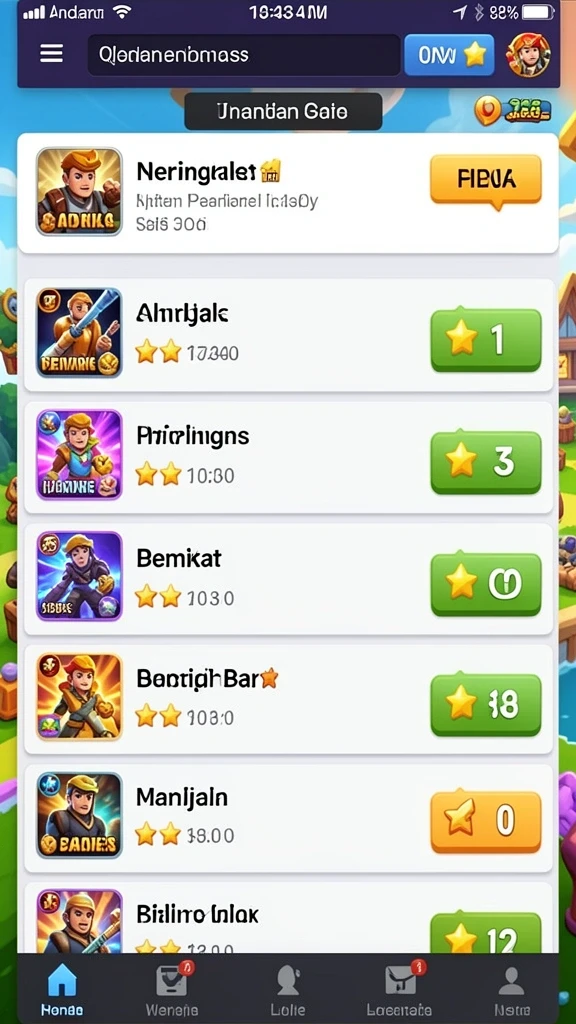Open the Almrljalc game row
The height and width of the screenshot is (1024, 576).
click(x=291, y=335)
